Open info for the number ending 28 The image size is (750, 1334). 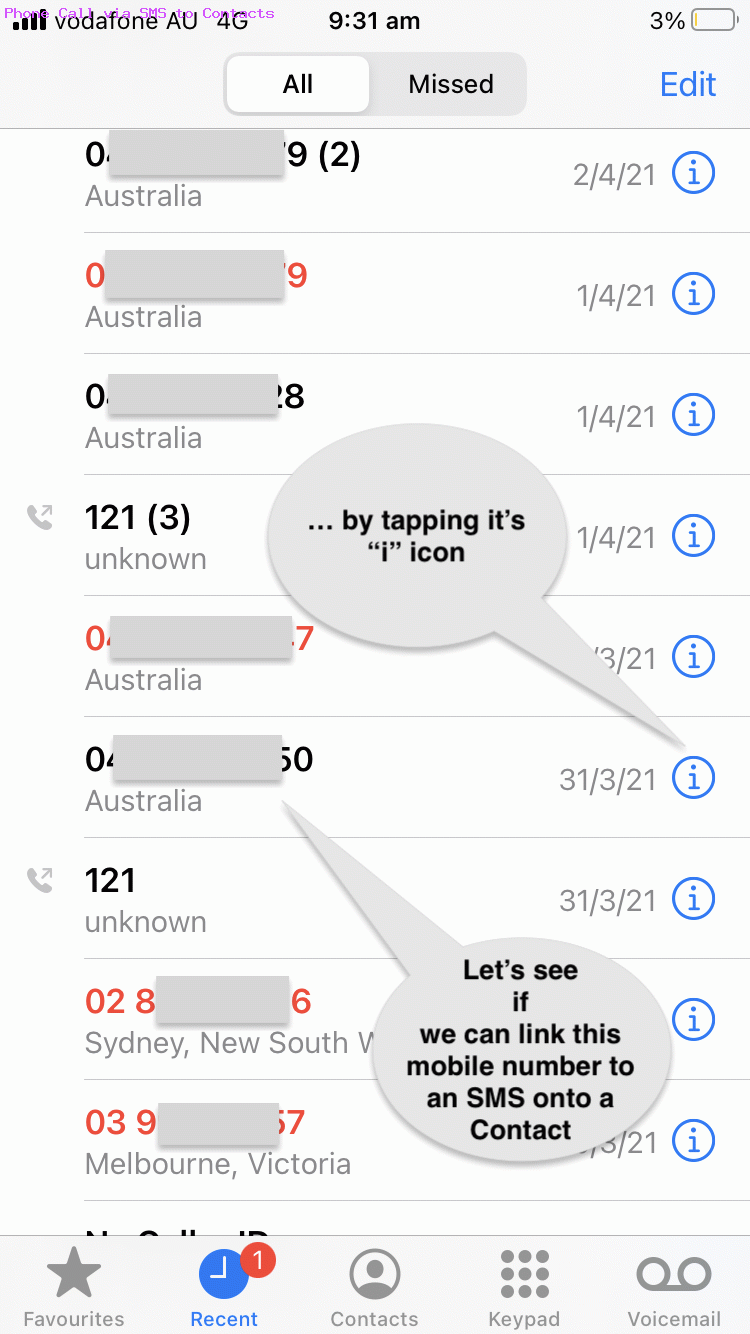[x=693, y=414]
